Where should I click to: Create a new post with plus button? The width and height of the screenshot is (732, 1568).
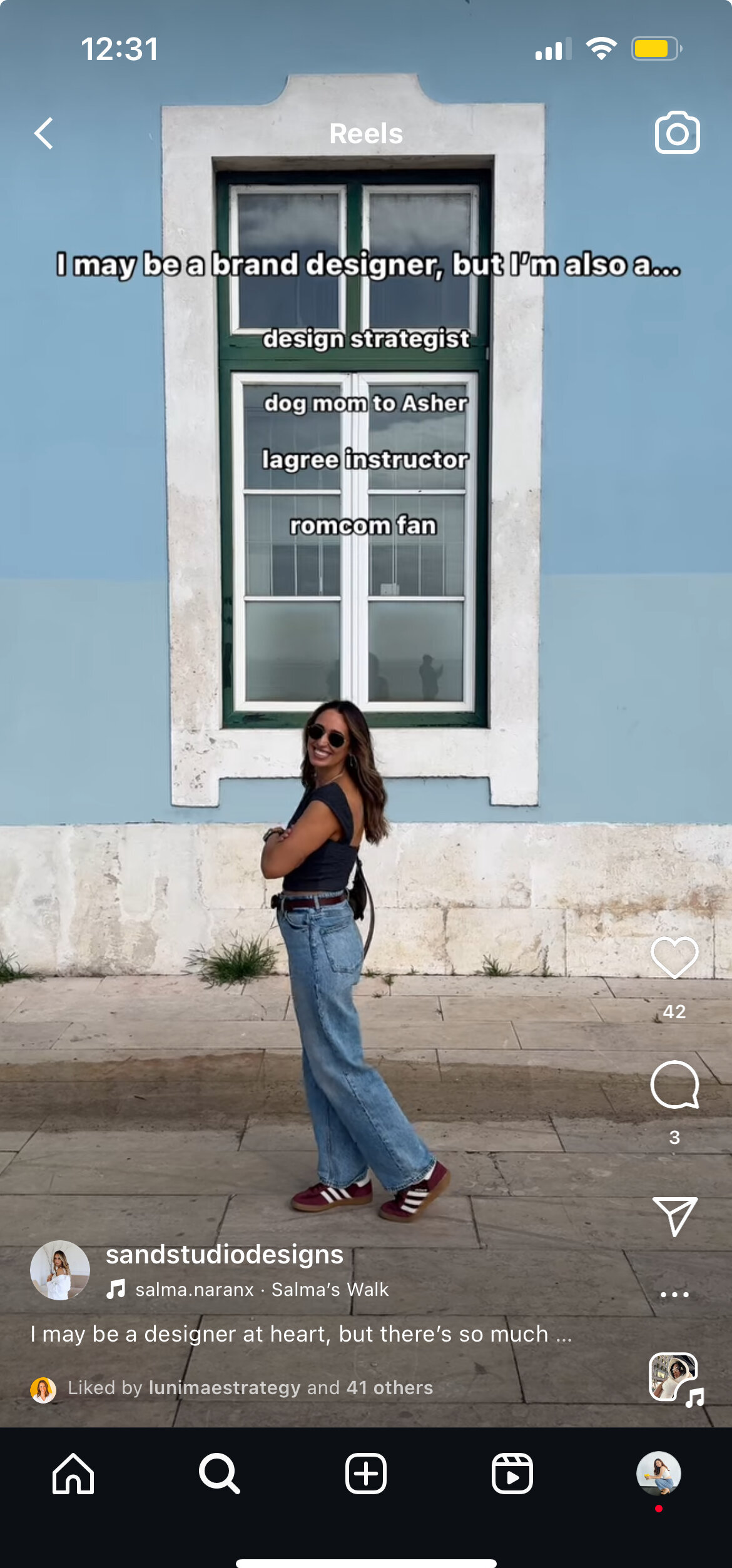pyautogui.click(x=366, y=1474)
